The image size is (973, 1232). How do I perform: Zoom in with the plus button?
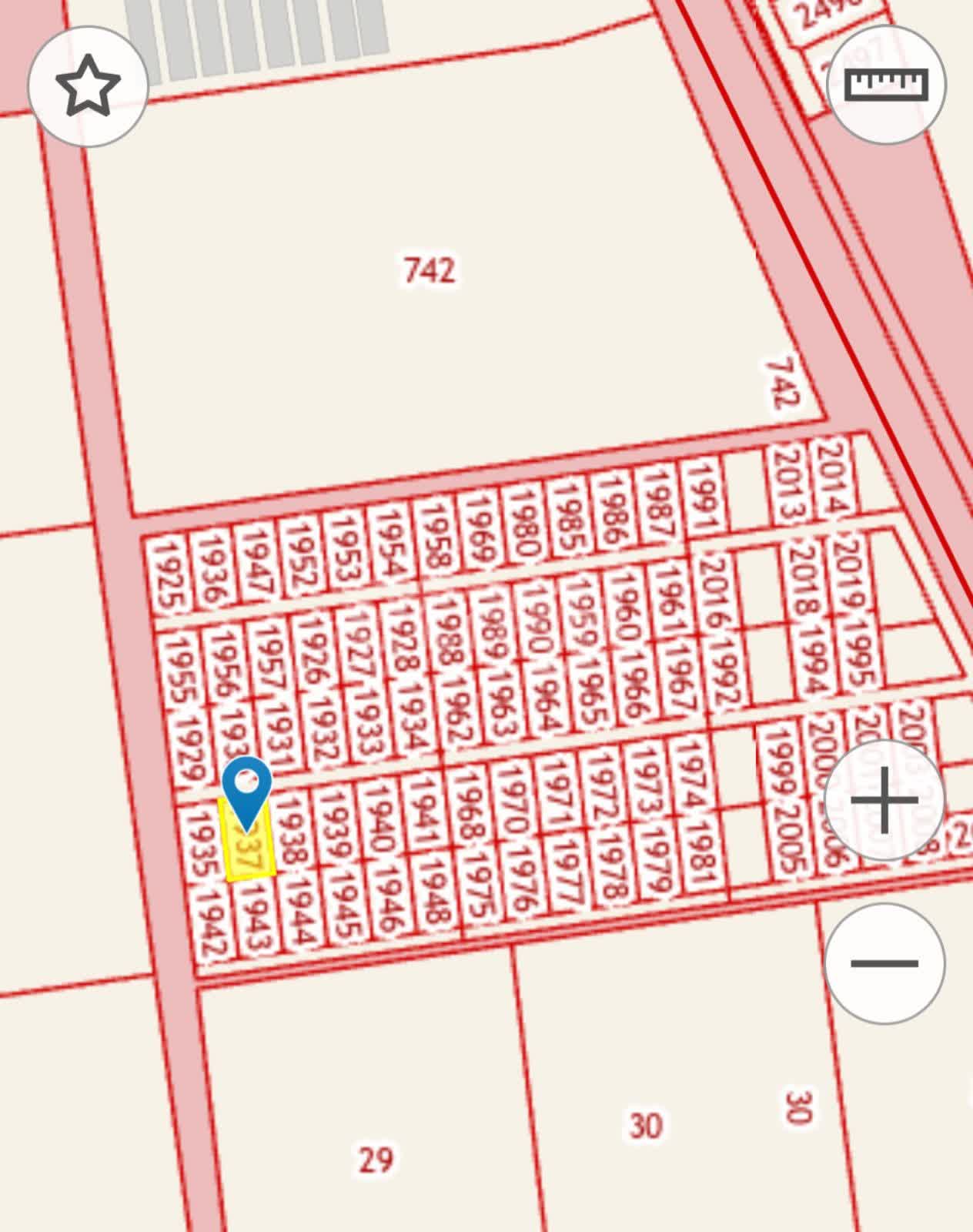tap(884, 799)
